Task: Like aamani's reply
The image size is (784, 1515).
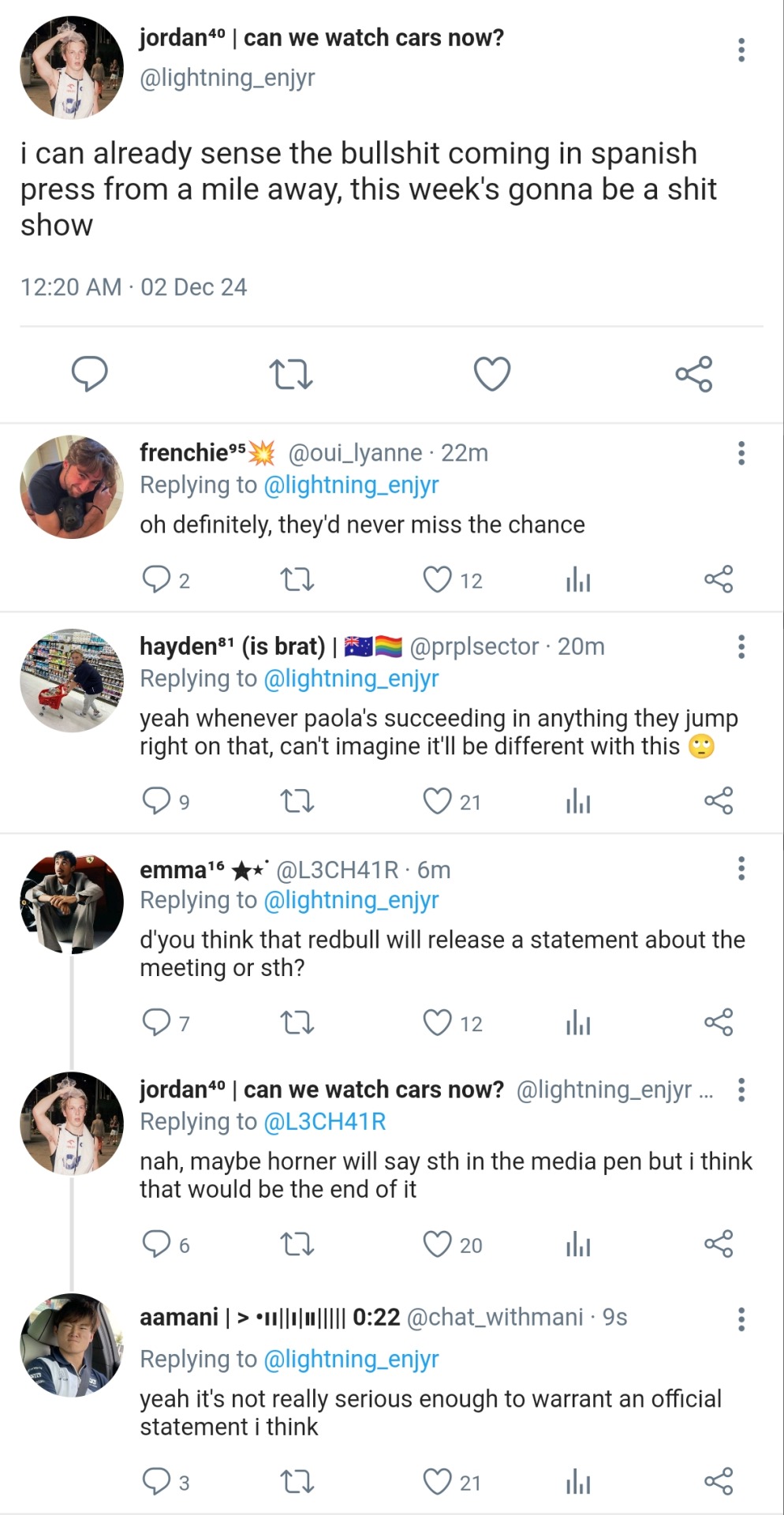Action: click(438, 1483)
